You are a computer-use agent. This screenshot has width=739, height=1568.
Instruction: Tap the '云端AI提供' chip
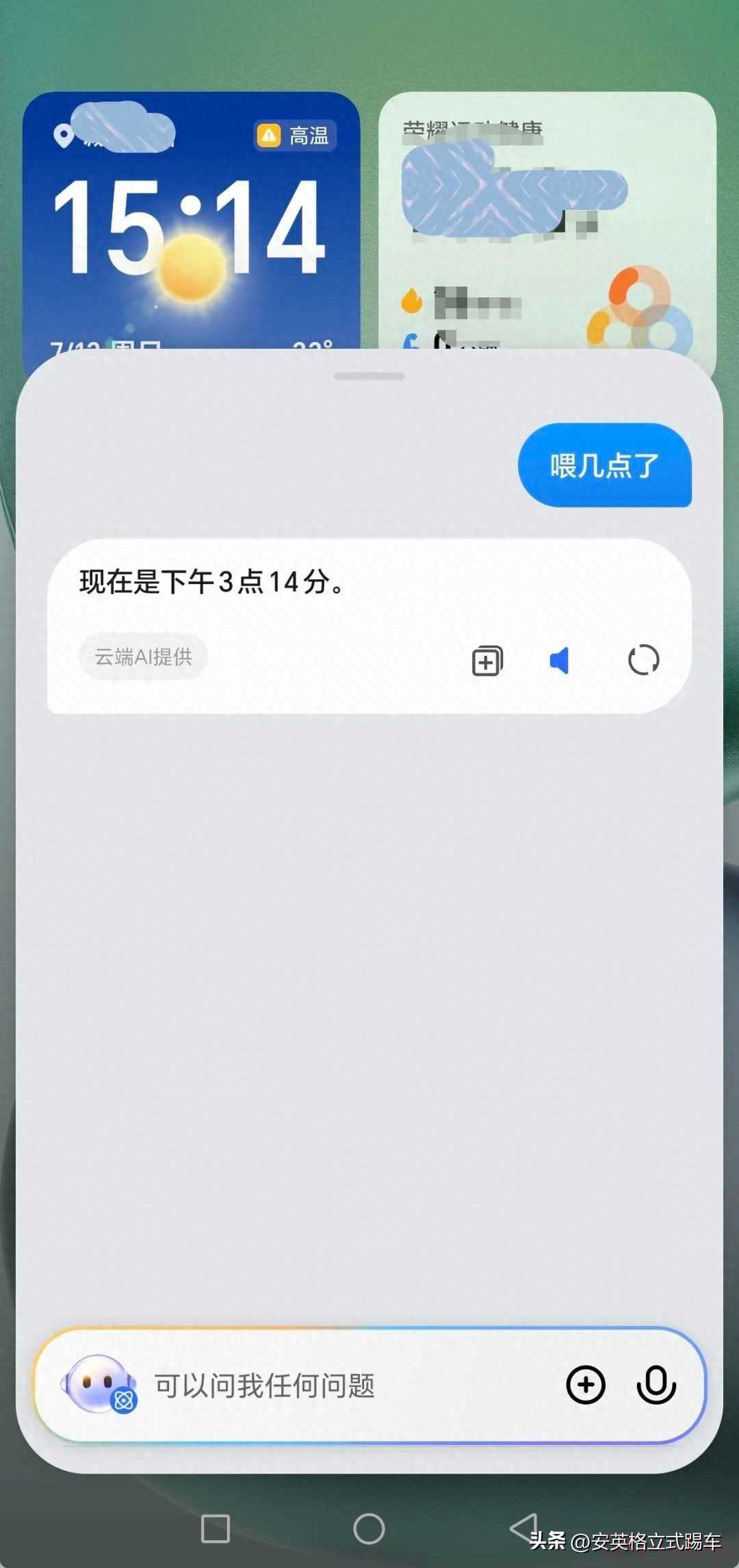(x=143, y=657)
